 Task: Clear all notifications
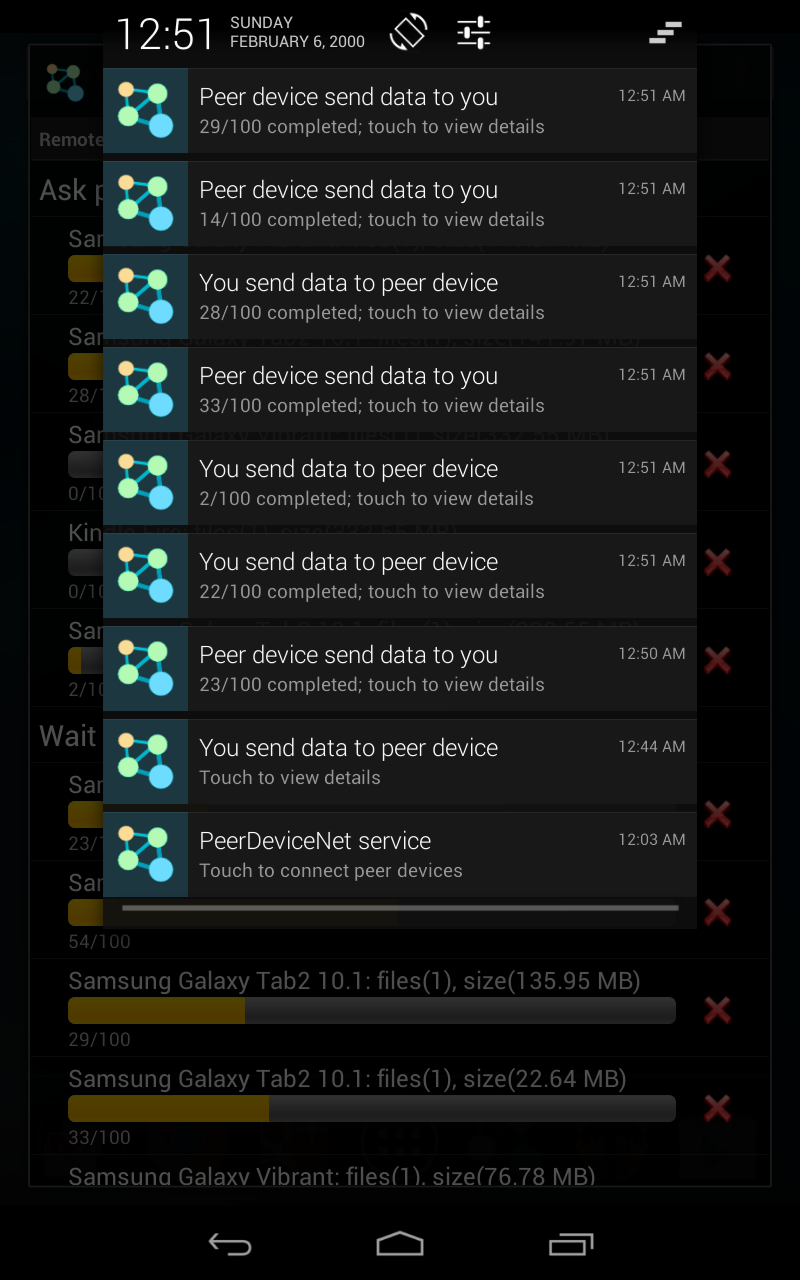click(x=665, y=33)
